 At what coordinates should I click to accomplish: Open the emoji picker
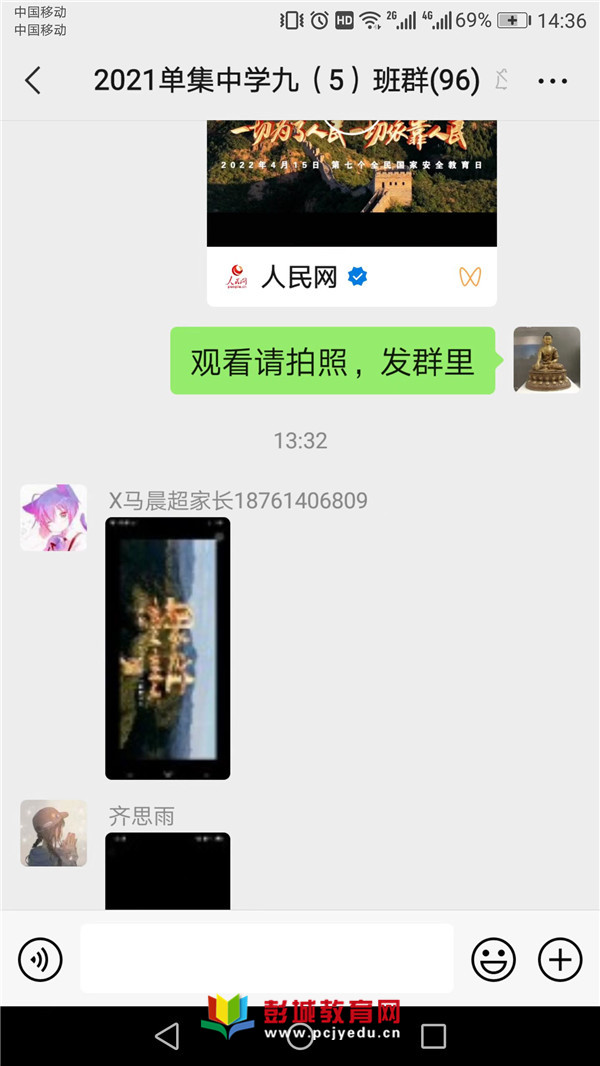494,960
